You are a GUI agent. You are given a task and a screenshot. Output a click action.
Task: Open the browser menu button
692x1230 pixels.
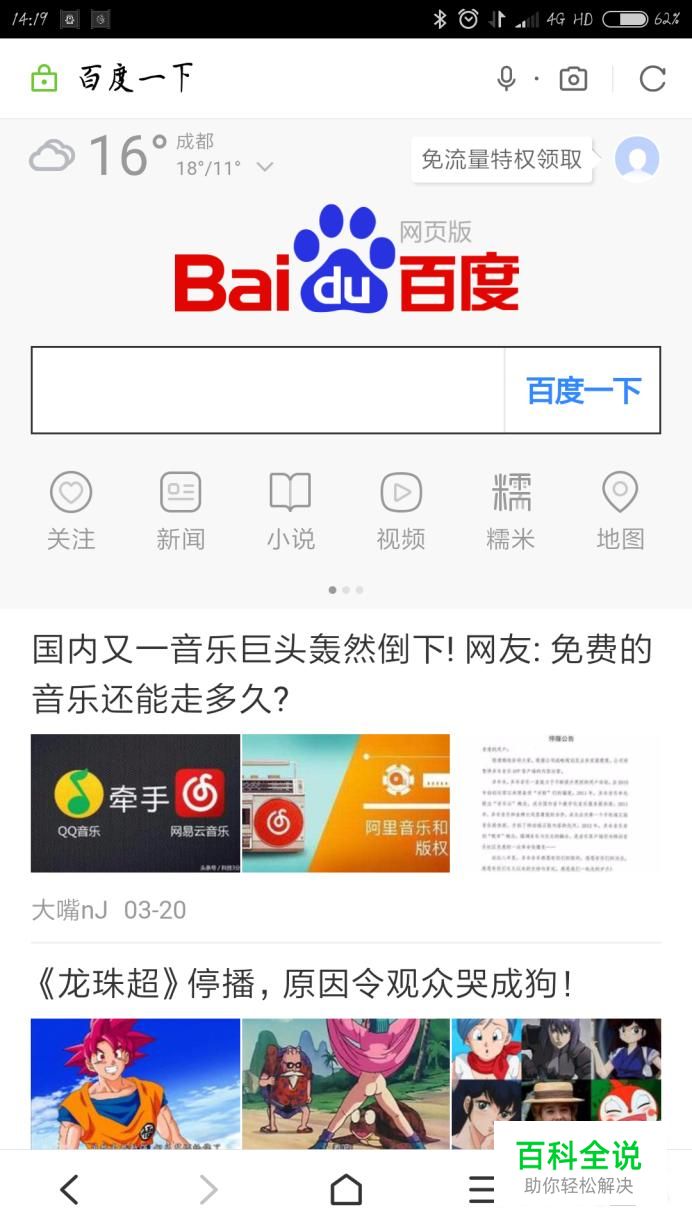coord(482,1189)
